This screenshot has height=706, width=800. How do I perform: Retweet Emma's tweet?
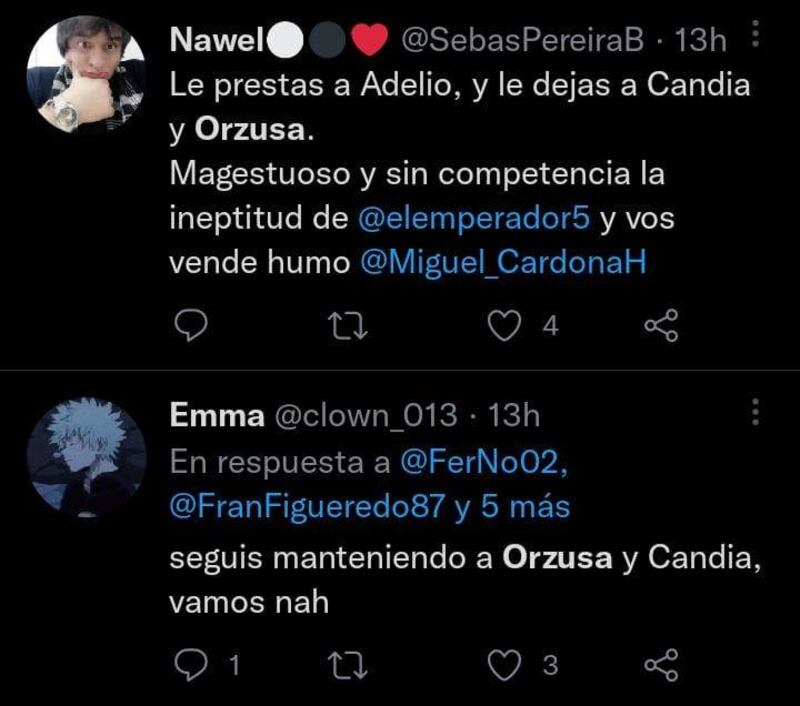point(350,665)
